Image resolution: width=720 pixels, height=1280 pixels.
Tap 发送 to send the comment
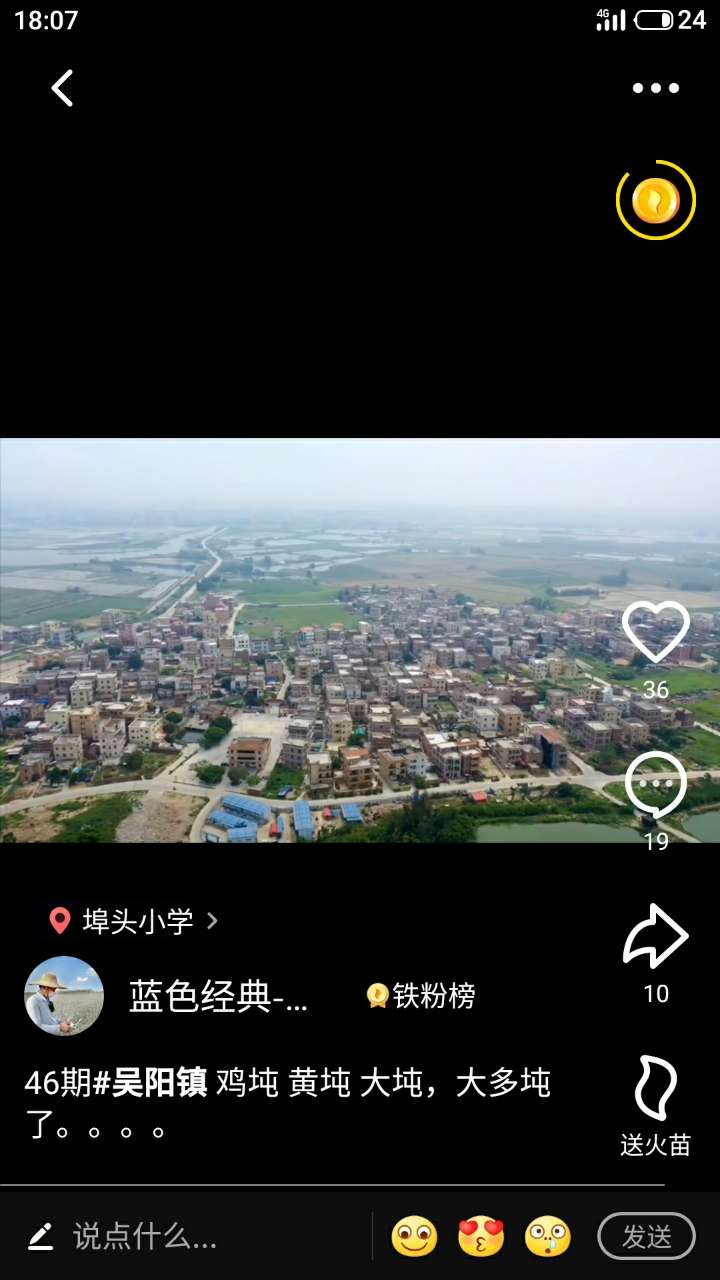[646, 1237]
